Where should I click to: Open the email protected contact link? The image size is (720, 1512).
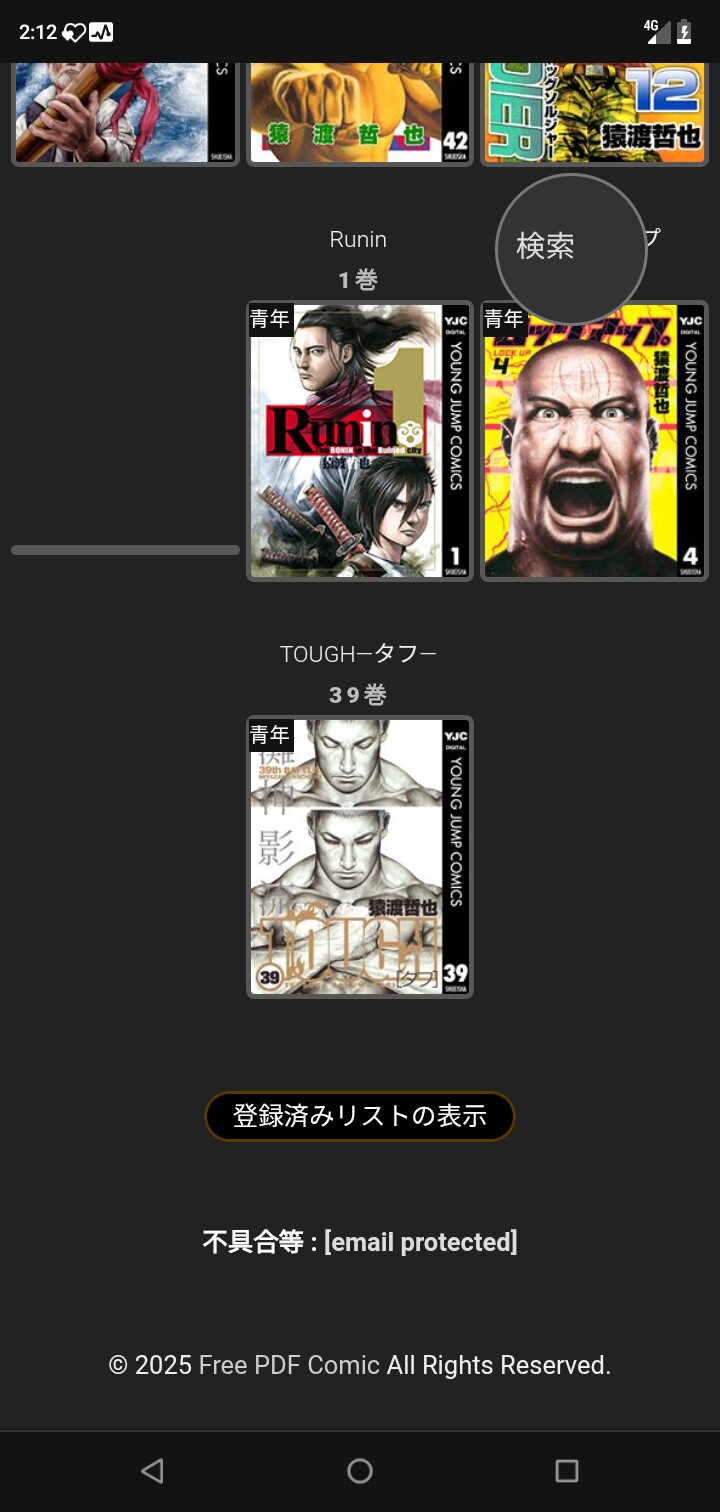420,1242
